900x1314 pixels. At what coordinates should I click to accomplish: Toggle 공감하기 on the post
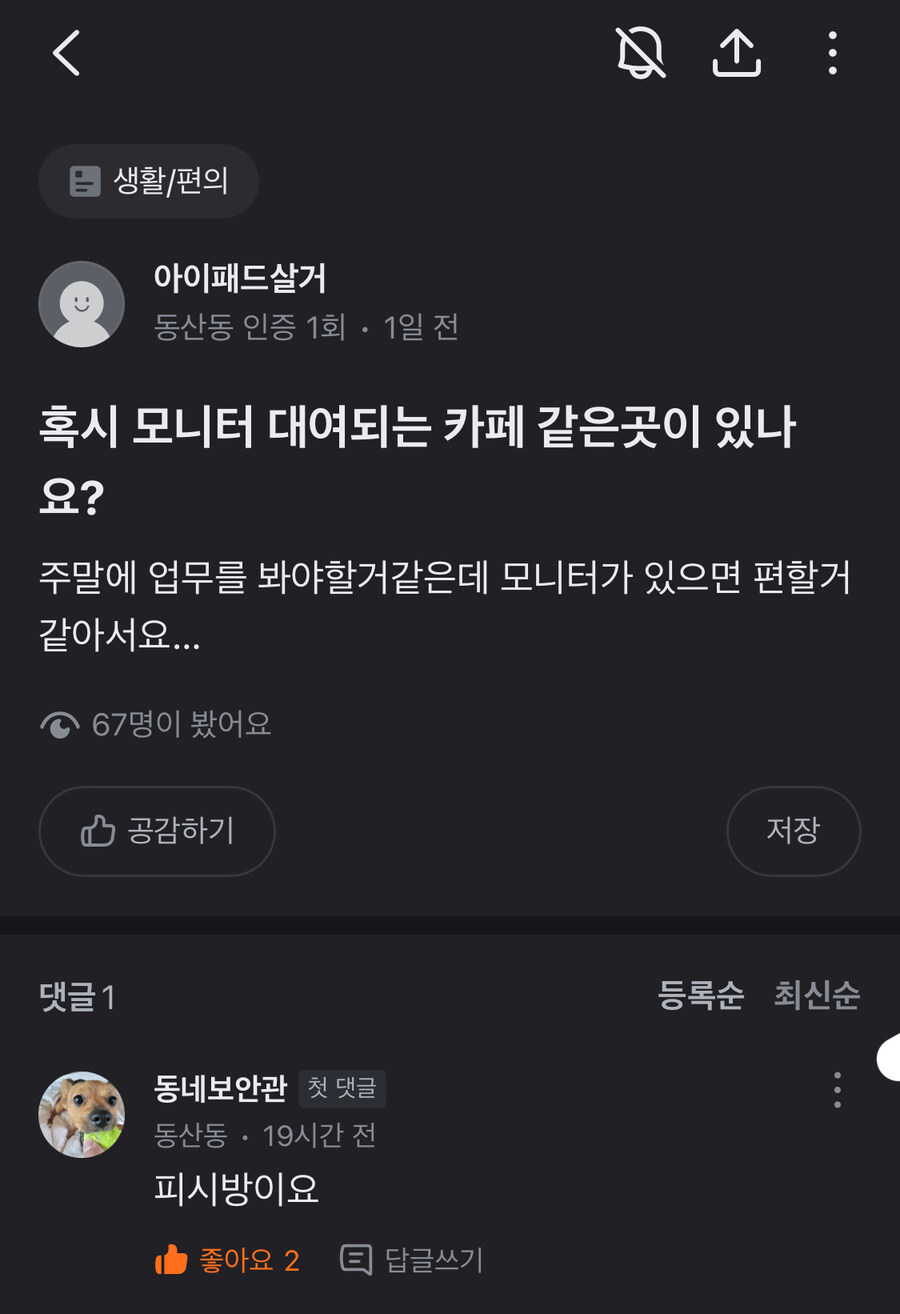coord(157,831)
